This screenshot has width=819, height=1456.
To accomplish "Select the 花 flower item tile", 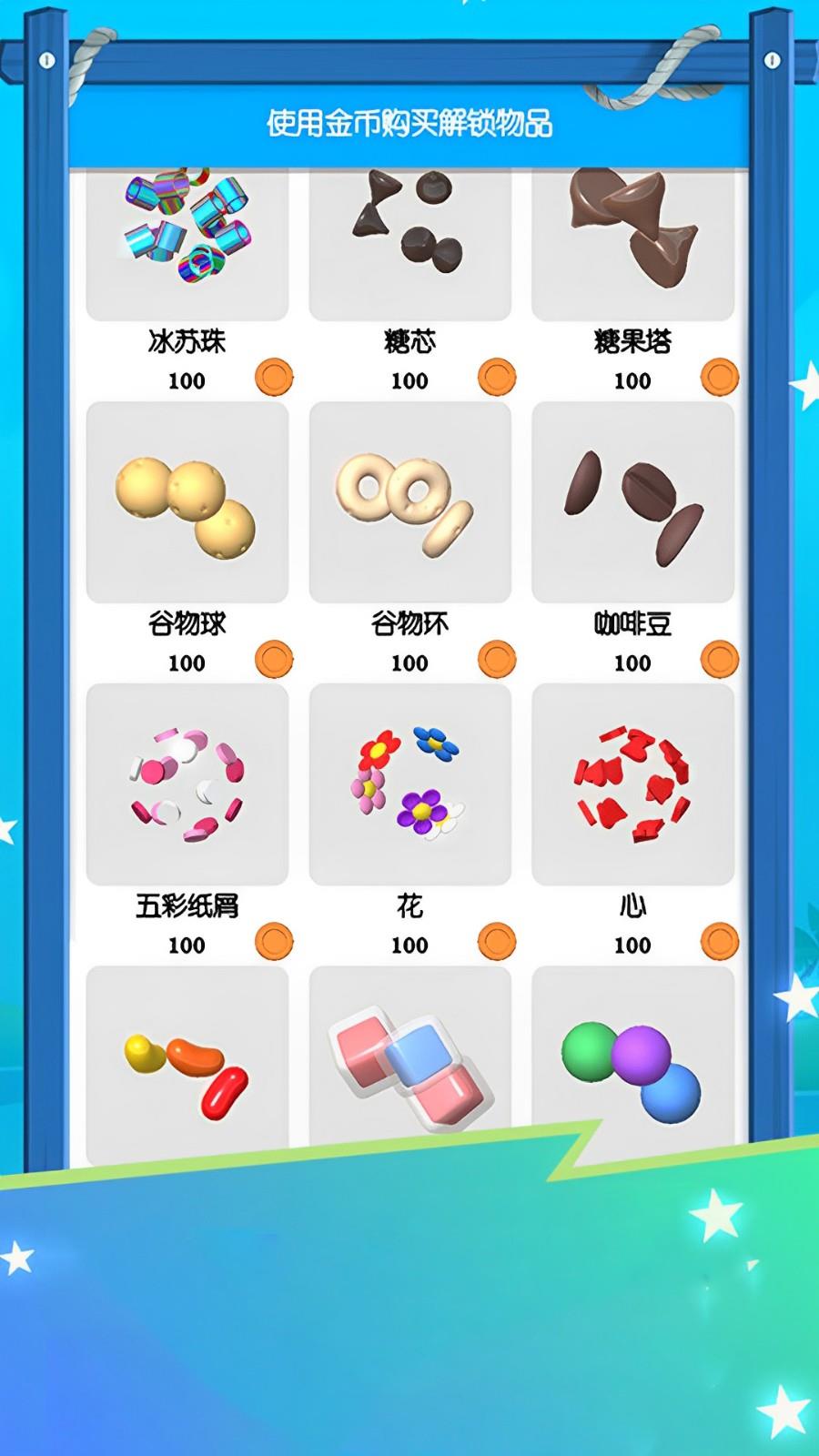I will coord(409,784).
